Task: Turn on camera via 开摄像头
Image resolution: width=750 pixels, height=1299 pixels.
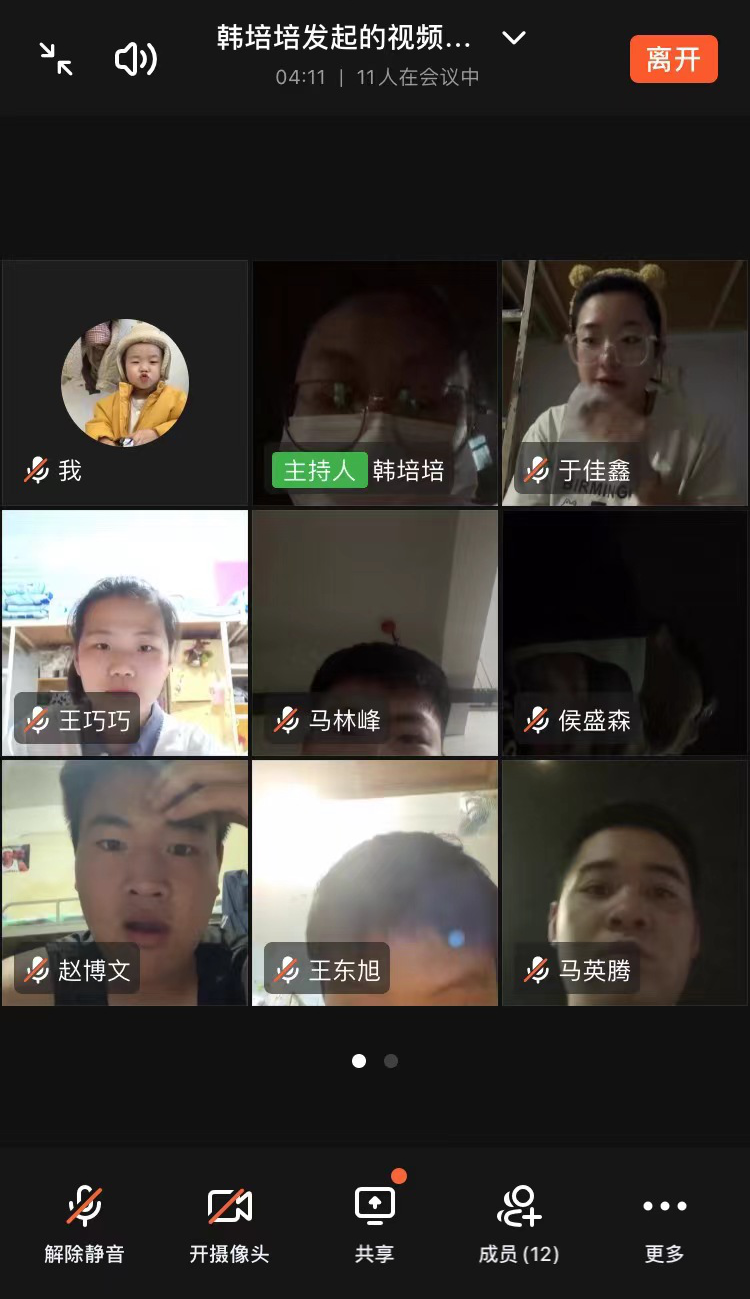Action: tap(229, 1221)
